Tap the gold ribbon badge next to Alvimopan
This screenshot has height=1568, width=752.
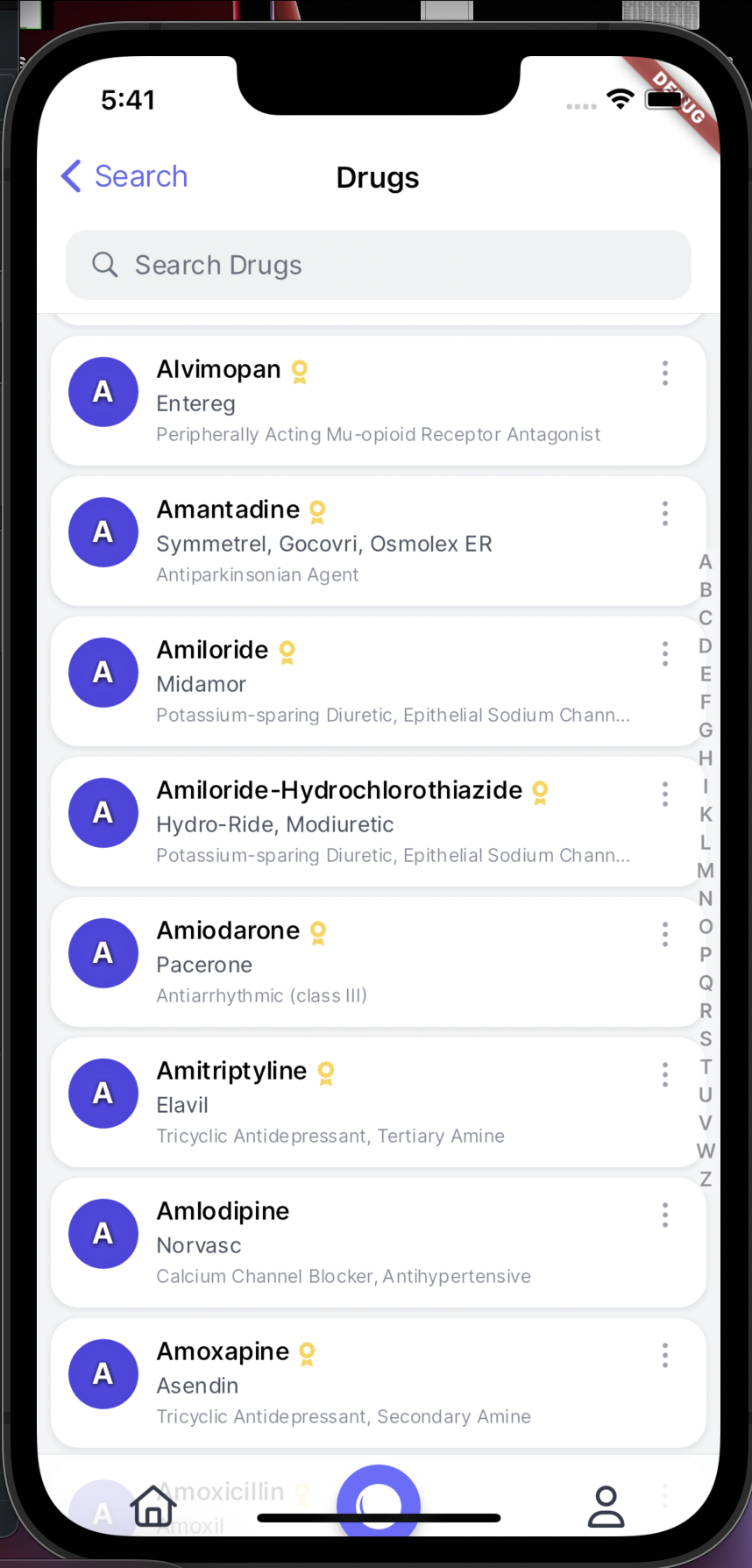[299, 371]
